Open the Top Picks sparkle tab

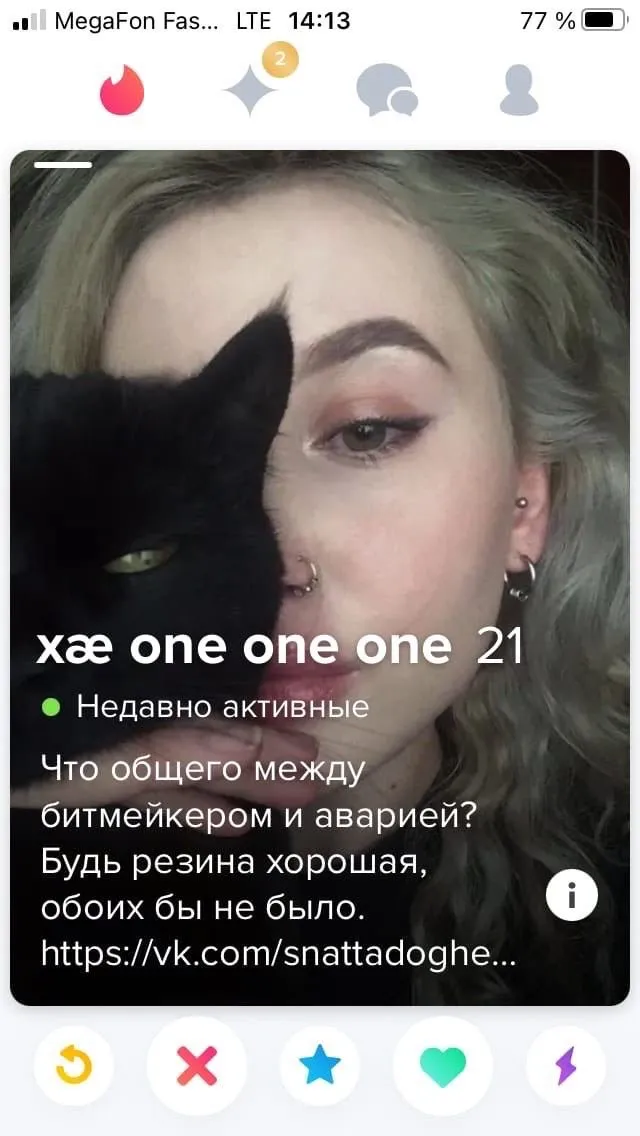251,91
